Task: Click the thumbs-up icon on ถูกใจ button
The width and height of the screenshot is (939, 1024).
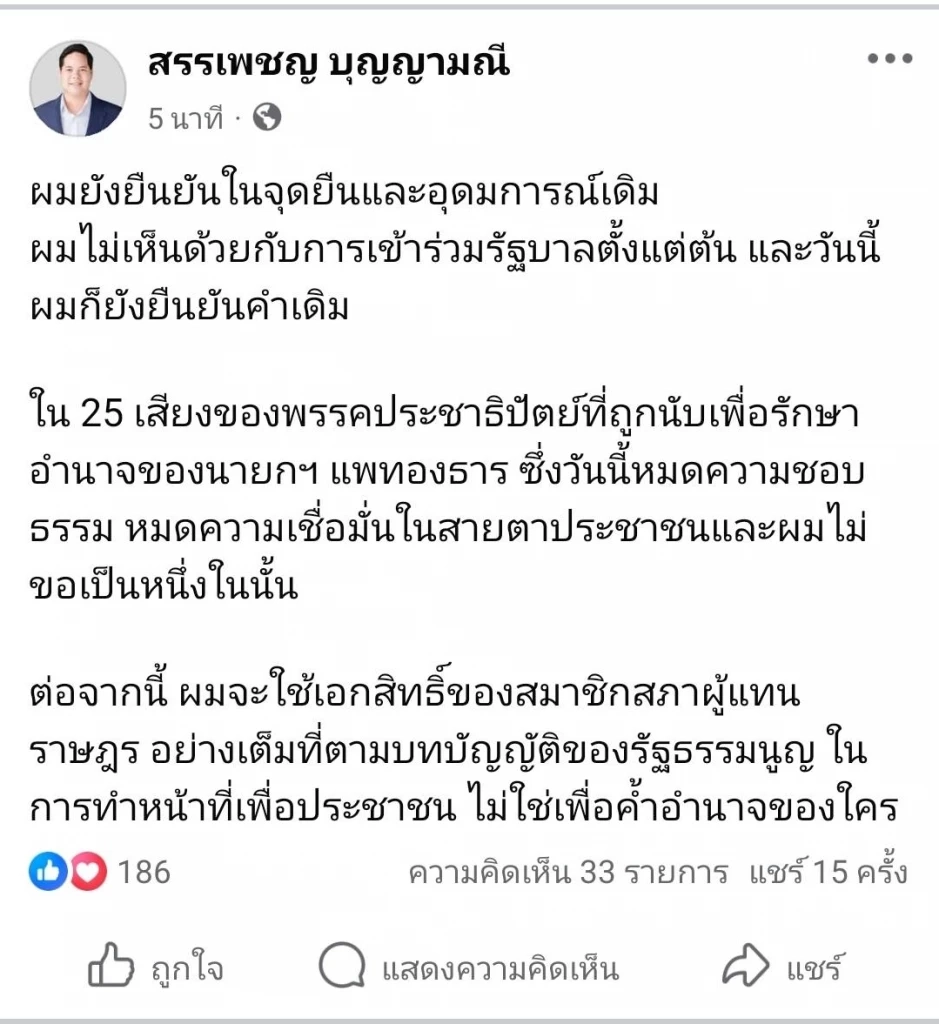Action: pyautogui.click(x=109, y=965)
